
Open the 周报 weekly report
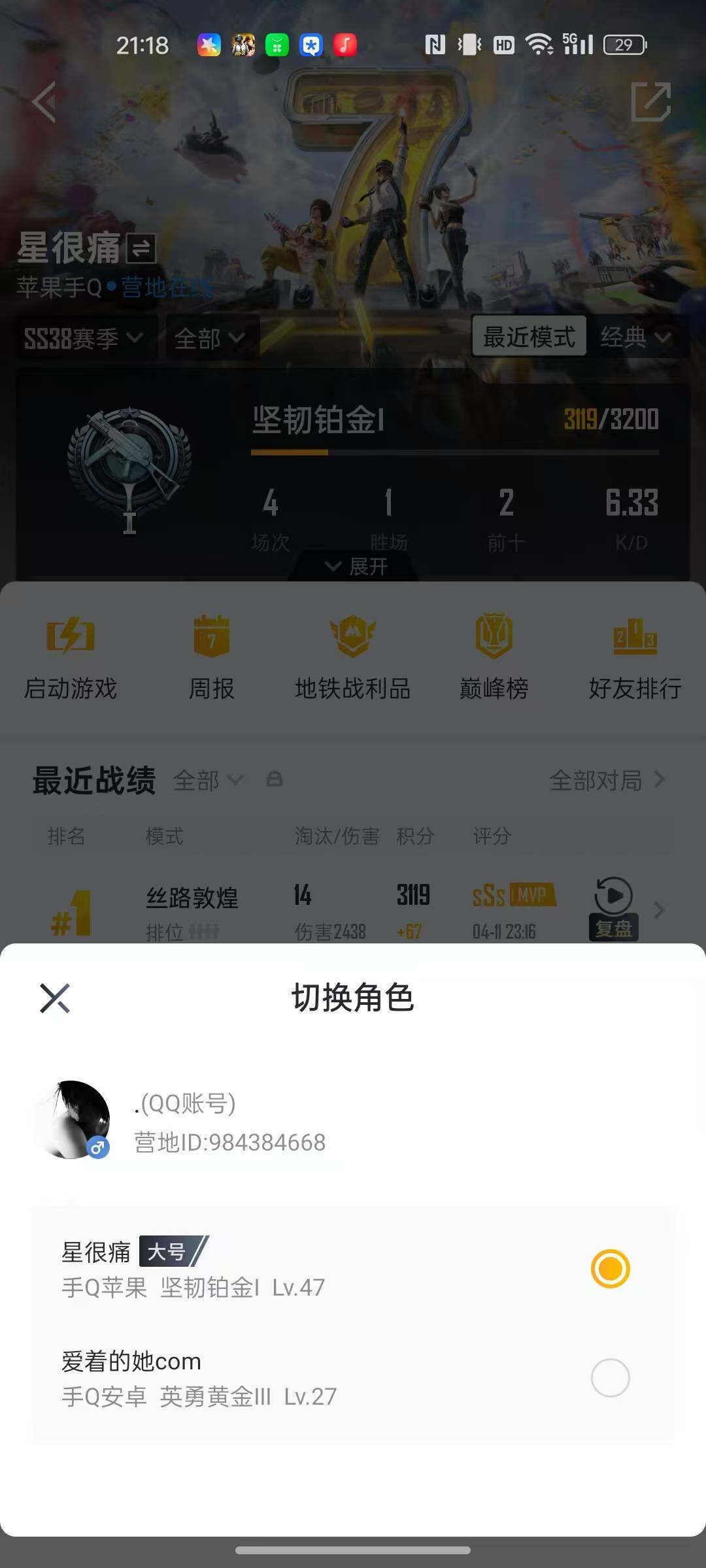pos(210,657)
